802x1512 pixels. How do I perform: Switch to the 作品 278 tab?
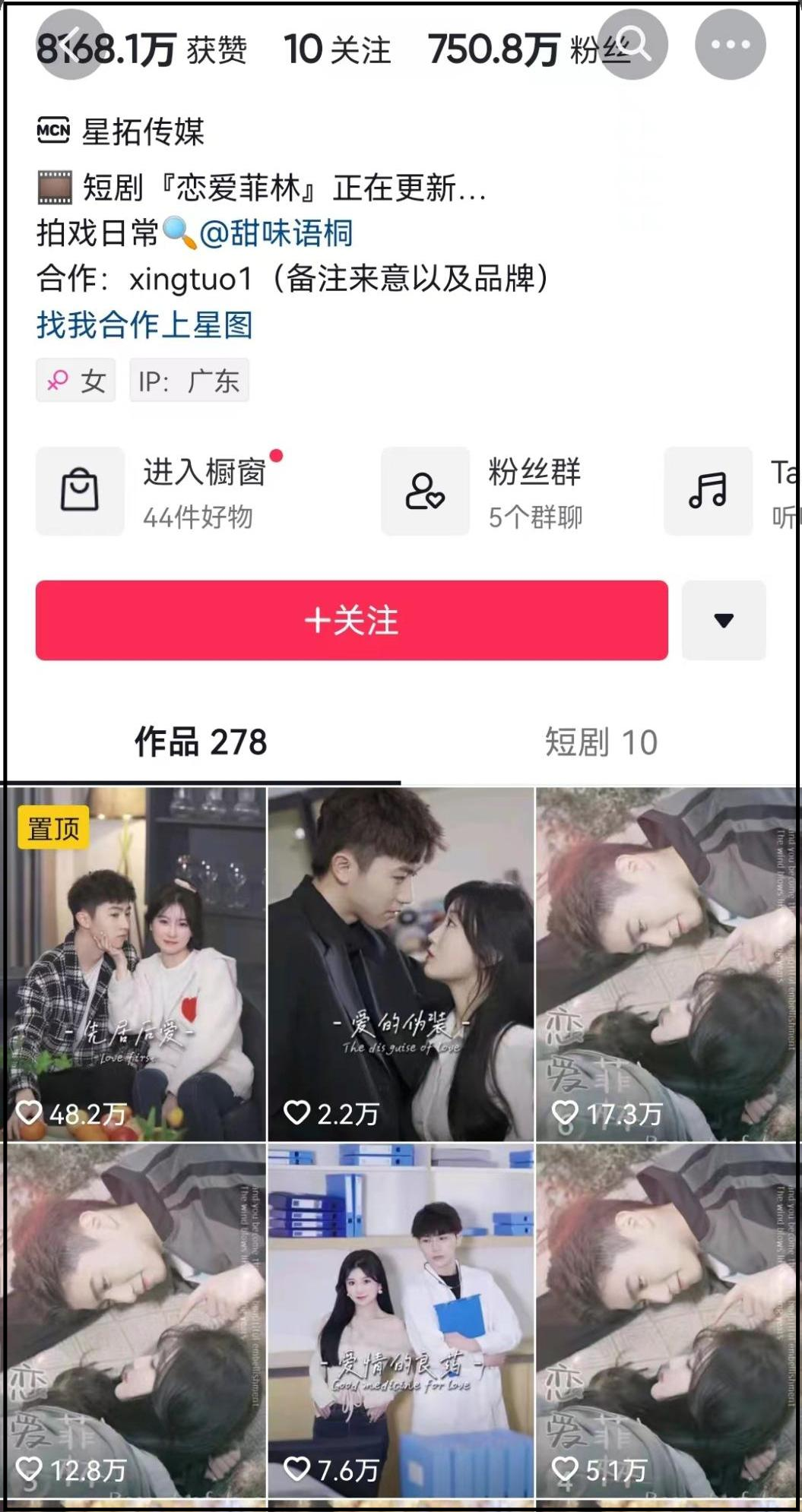[x=201, y=742]
